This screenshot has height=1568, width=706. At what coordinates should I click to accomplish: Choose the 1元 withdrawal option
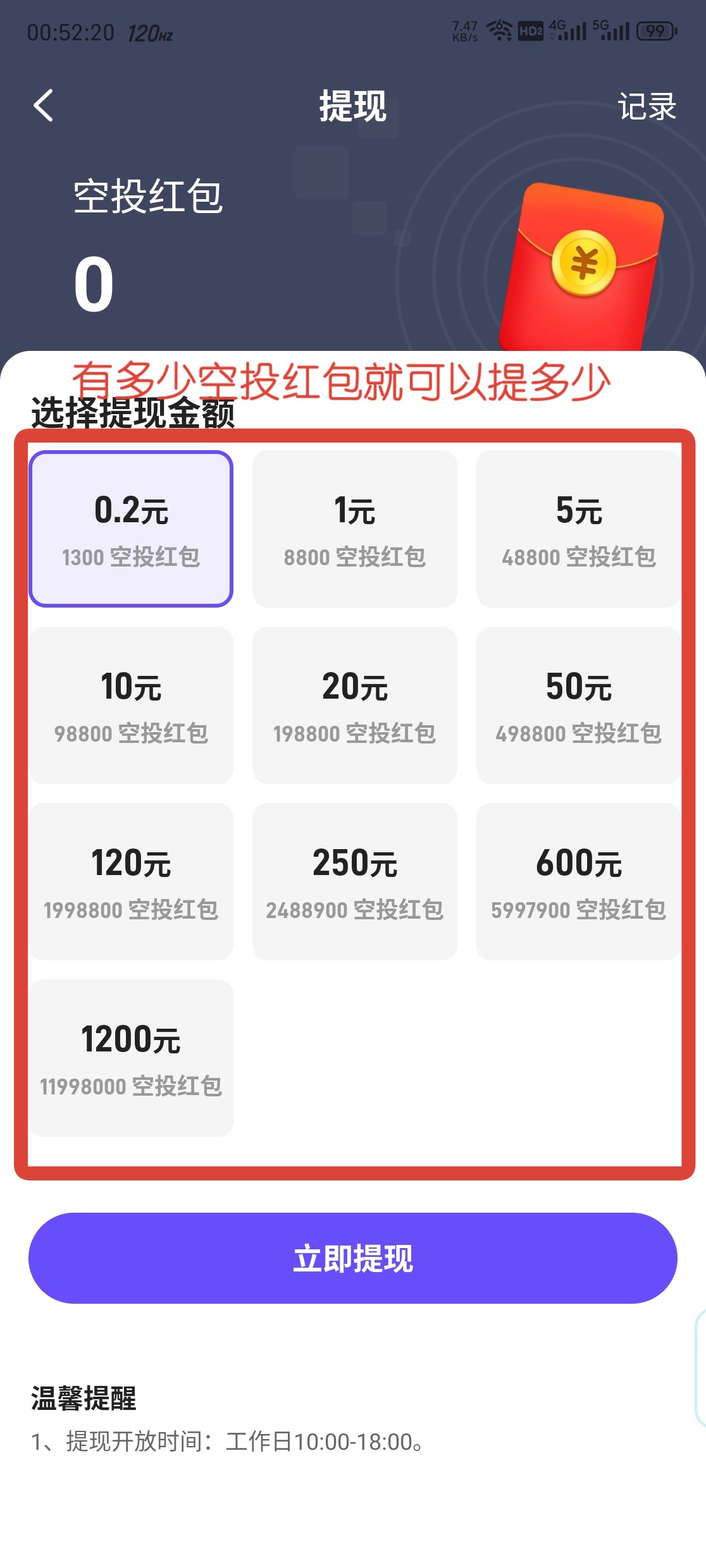point(354,529)
